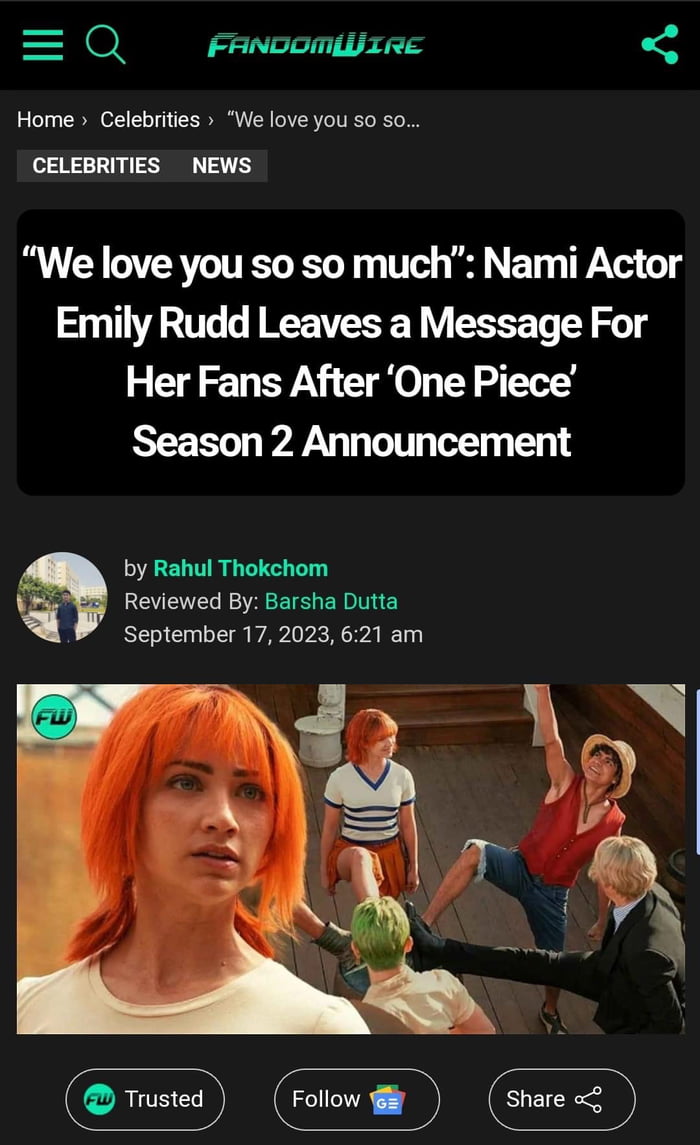
Task: Select the NEWS category tag
Action: click(x=222, y=166)
